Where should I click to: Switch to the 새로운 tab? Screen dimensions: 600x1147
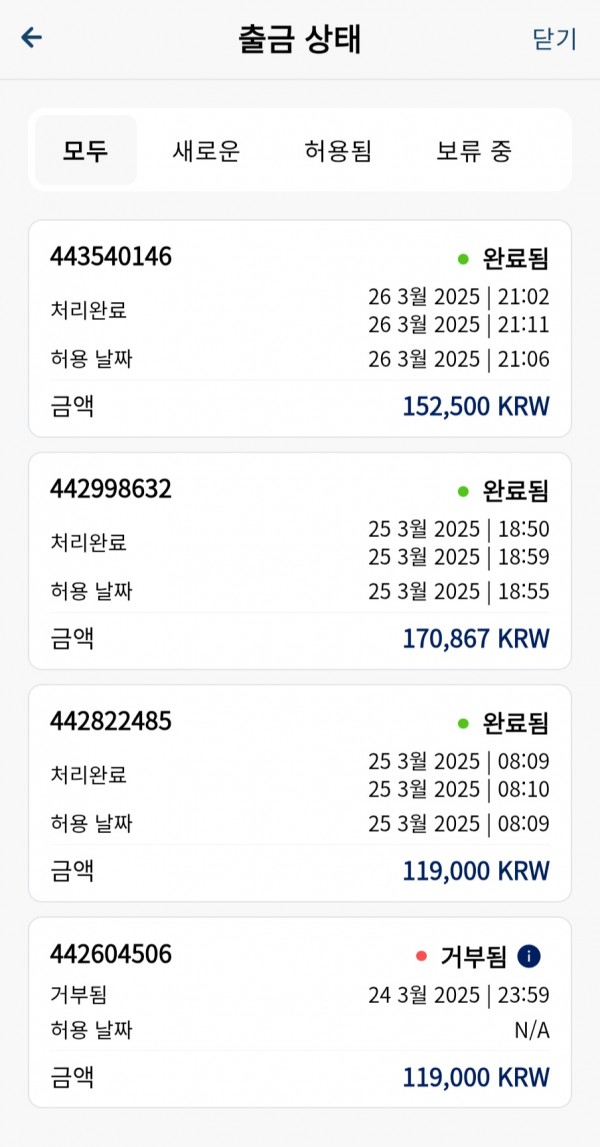click(x=206, y=151)
